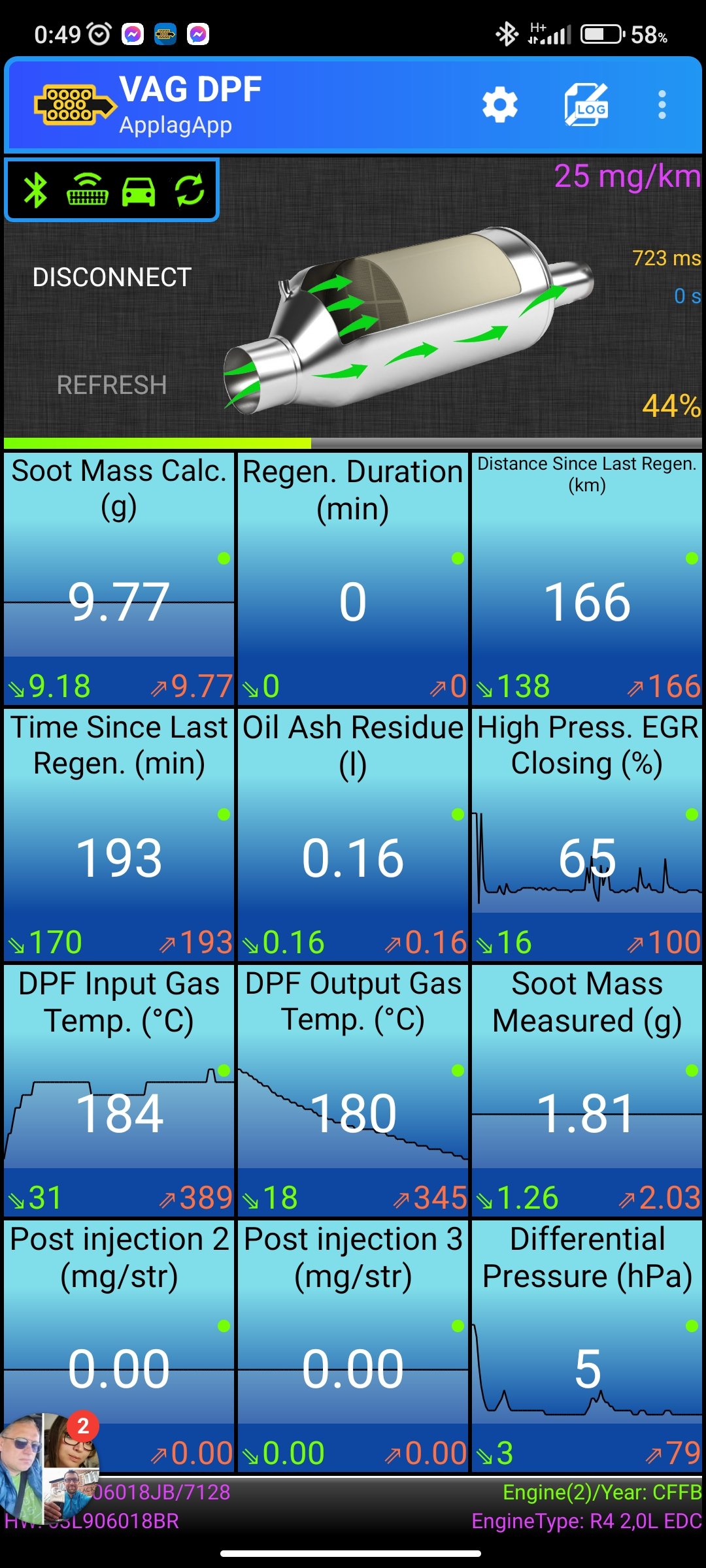Open the overflow three-dot menu
The width and height of the screenshot is (706, 1568).
coord(662,105)
